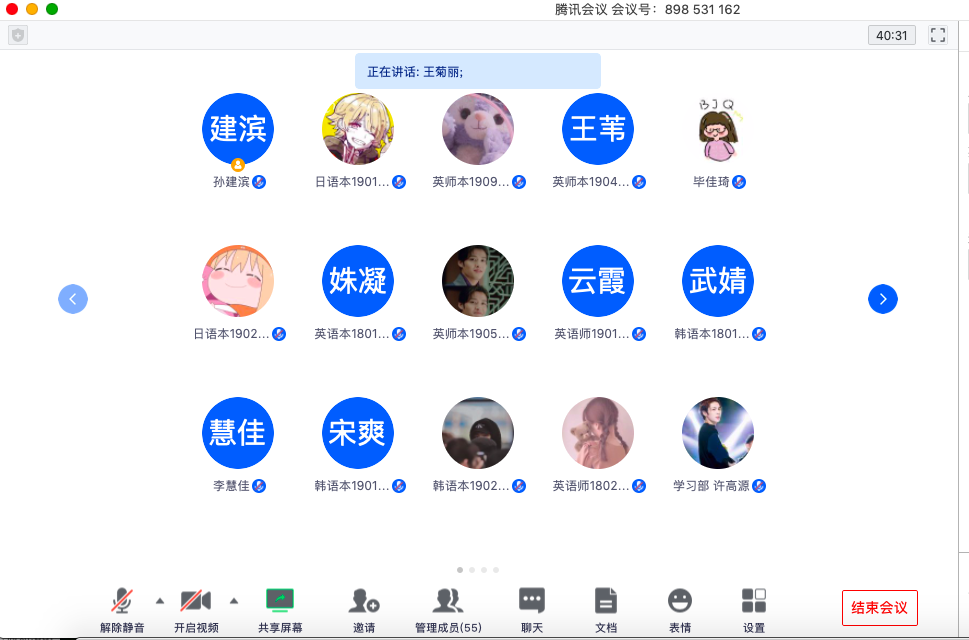Select participant 李慧佳 tile
This screenshot has width=969, height=640.
click(238, 433)
